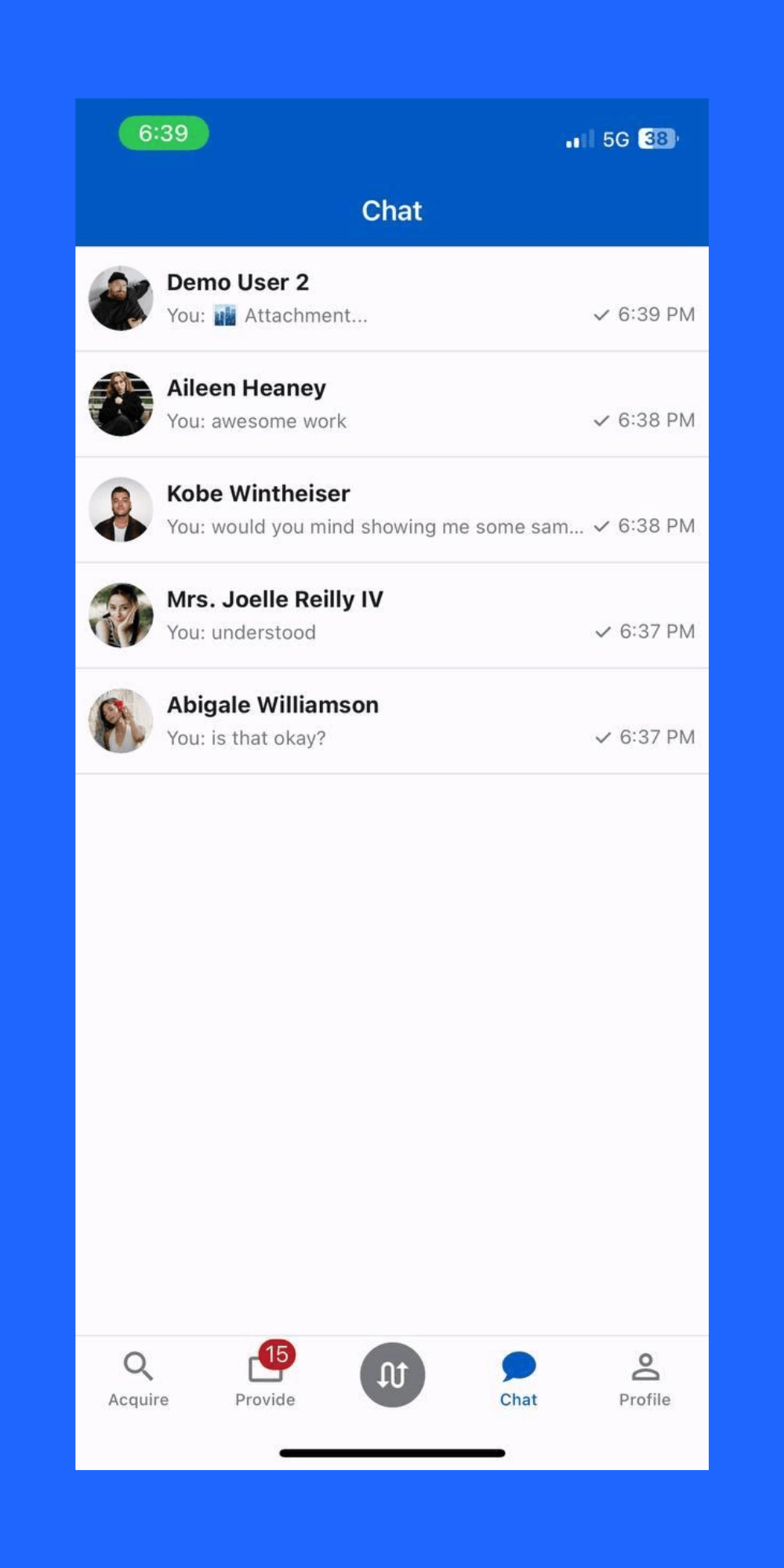Switch to the Profile tab
The height and width of the screenshot is (1568, 784).
click(x=645, y=1379)
